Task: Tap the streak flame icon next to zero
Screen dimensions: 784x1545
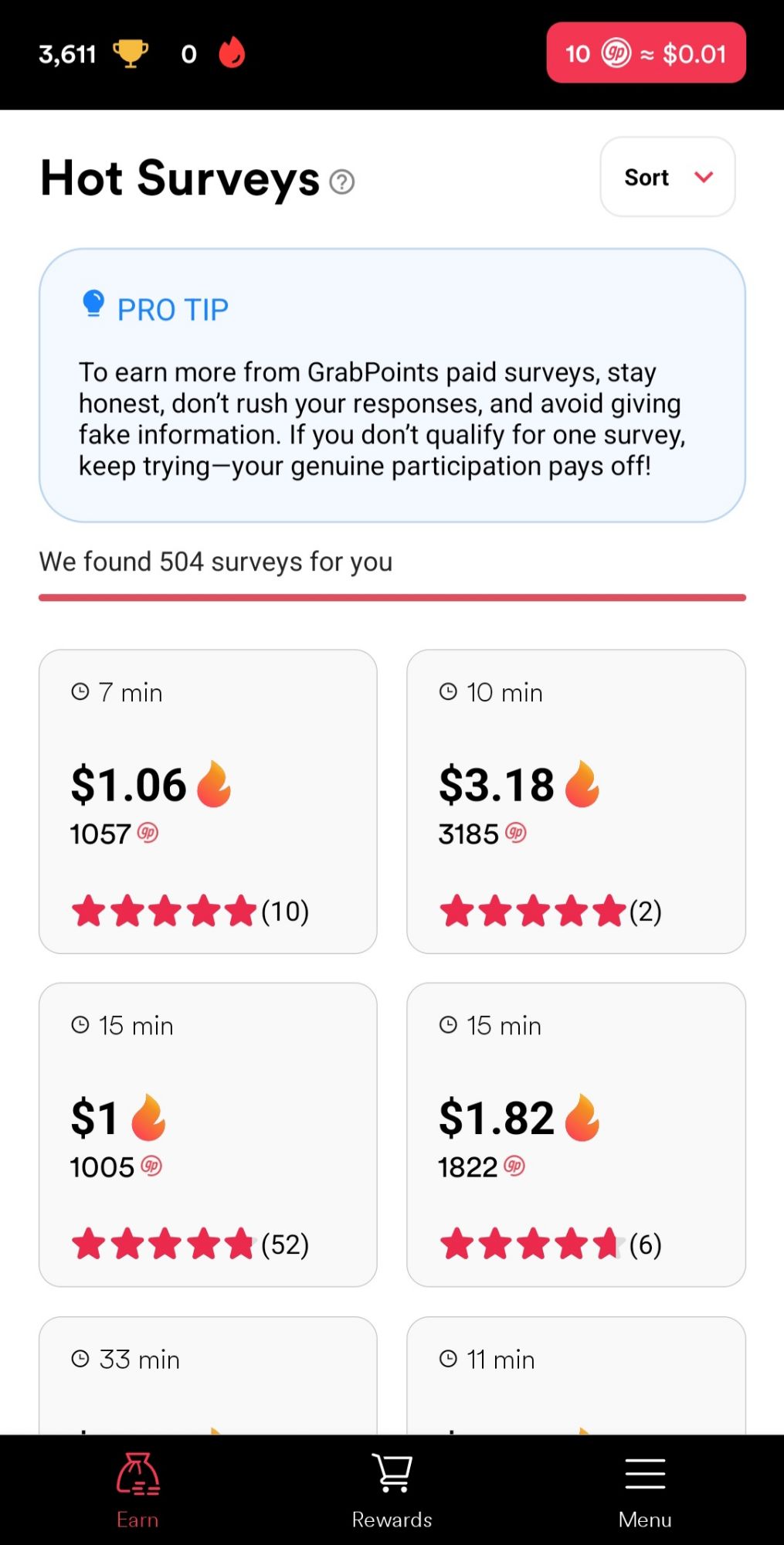Action: 231,53
